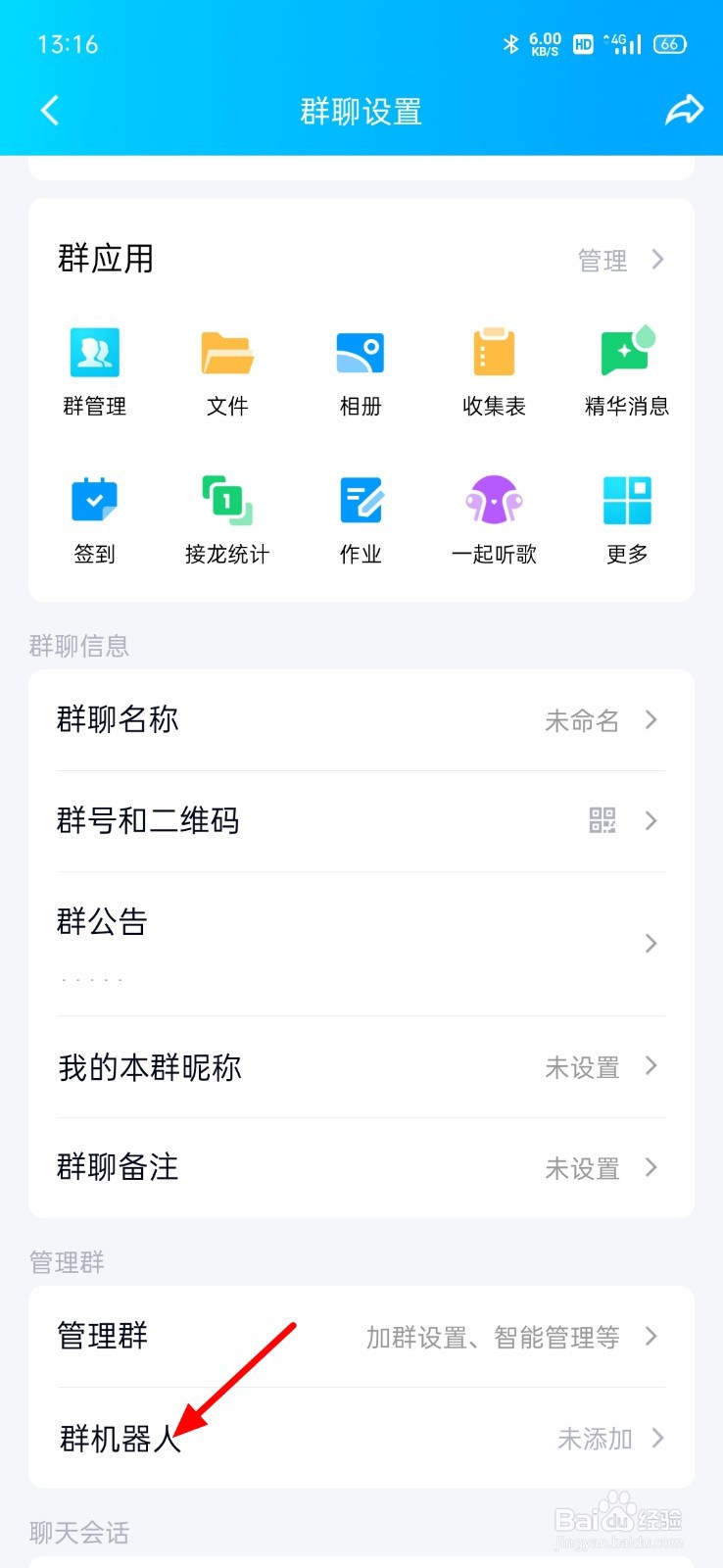The image size is (723, 1568).
Task: Open 群机器人
Action: [x=361, y=1439]
